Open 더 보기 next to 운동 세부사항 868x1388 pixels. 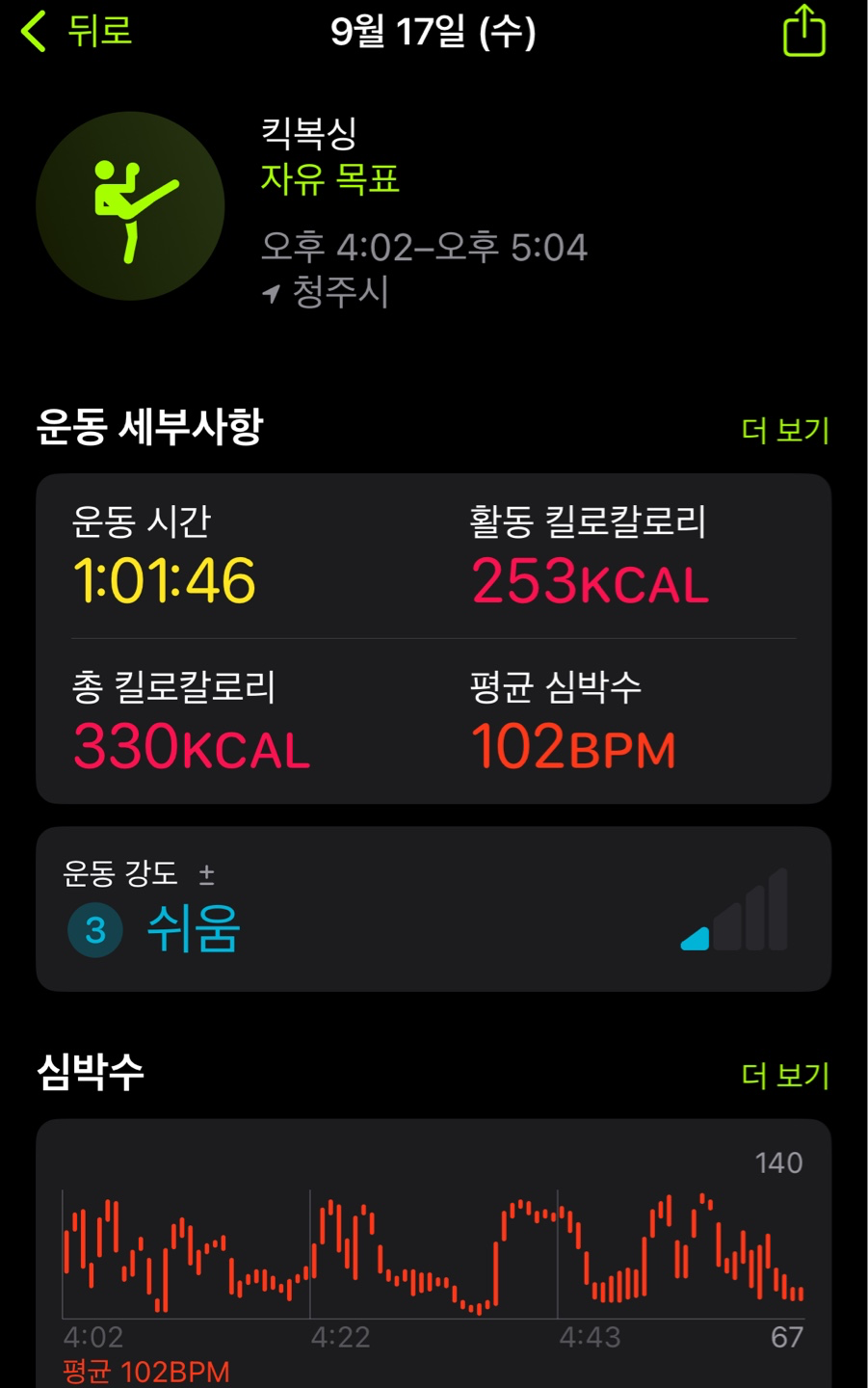[785, 430]
